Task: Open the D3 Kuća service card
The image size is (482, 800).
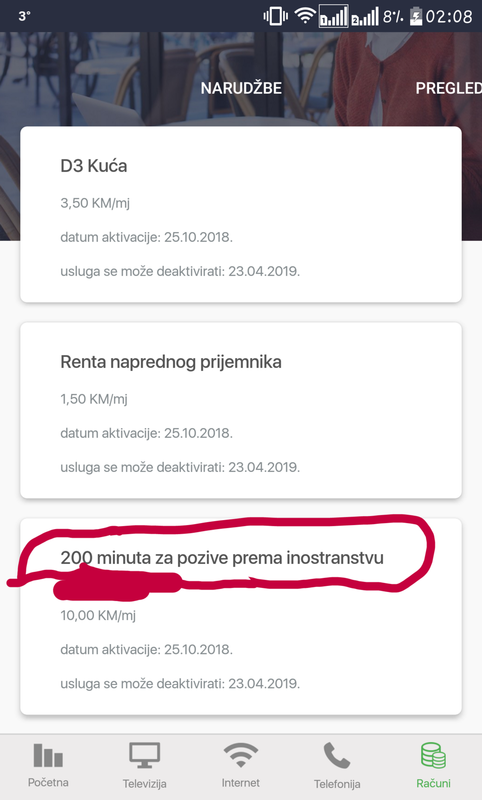Action: click(x=241, y=214)
